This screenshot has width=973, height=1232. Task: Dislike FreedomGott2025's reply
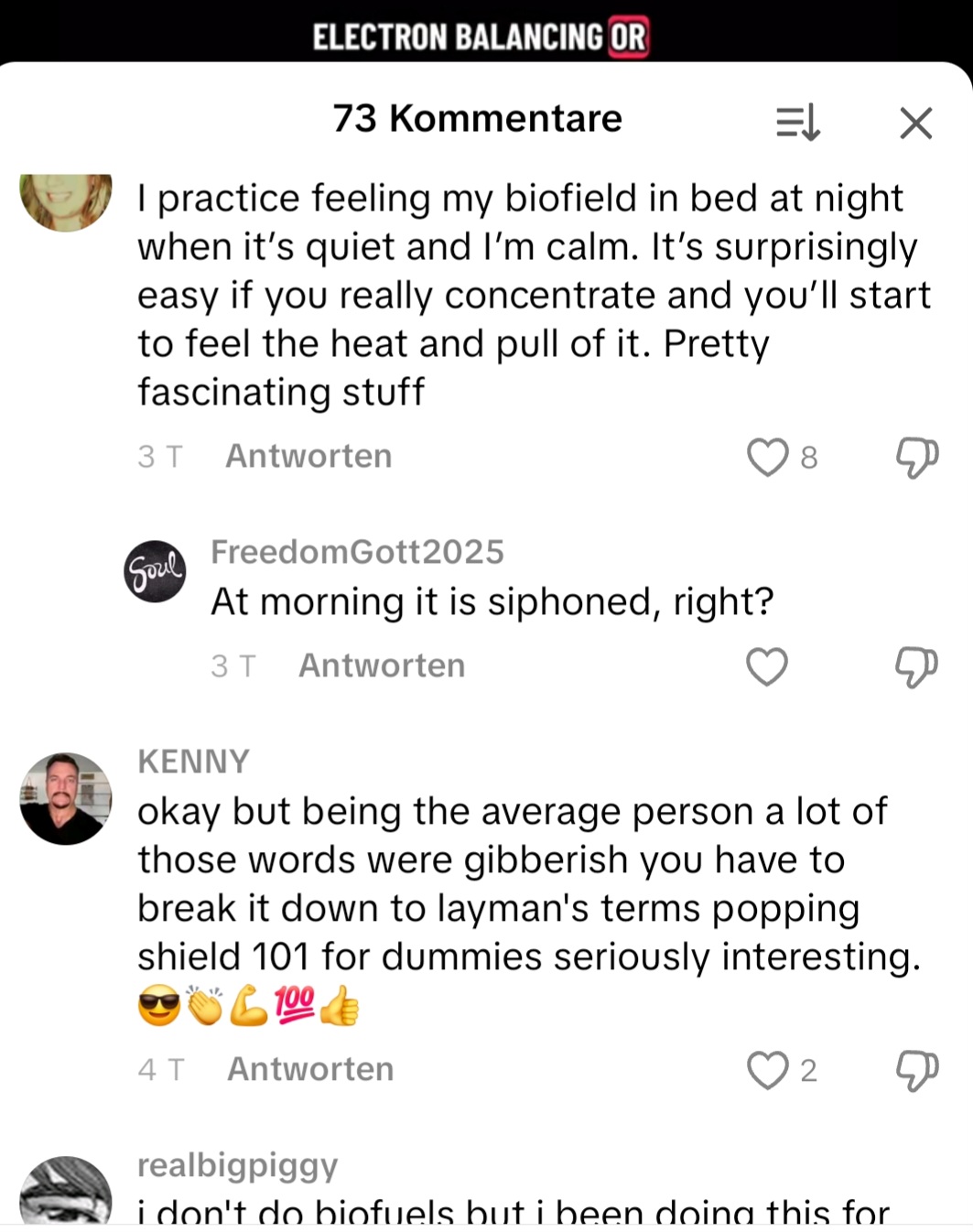point(916,666)
